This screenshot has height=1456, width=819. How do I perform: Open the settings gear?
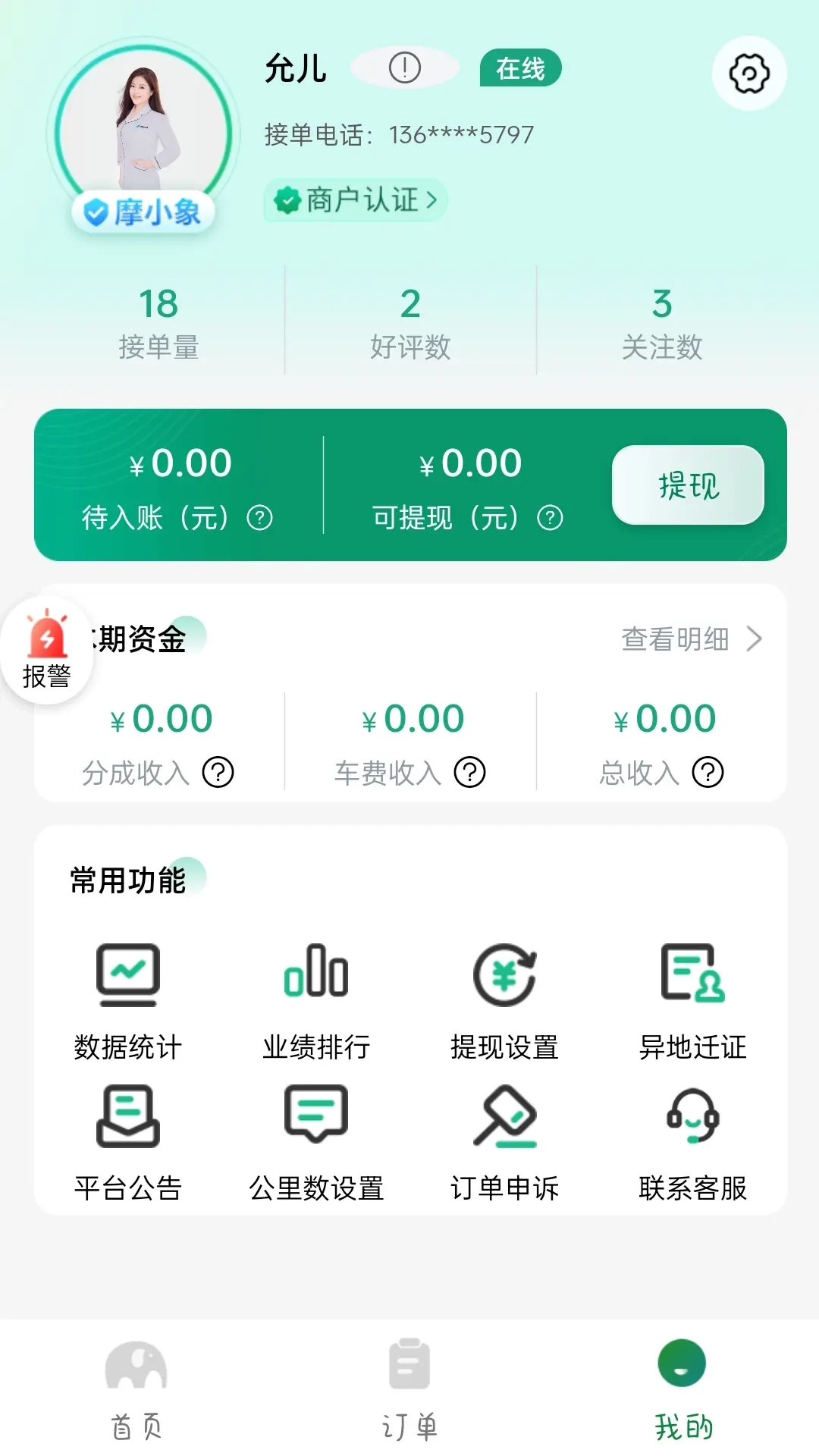click(x=748, y=74)
